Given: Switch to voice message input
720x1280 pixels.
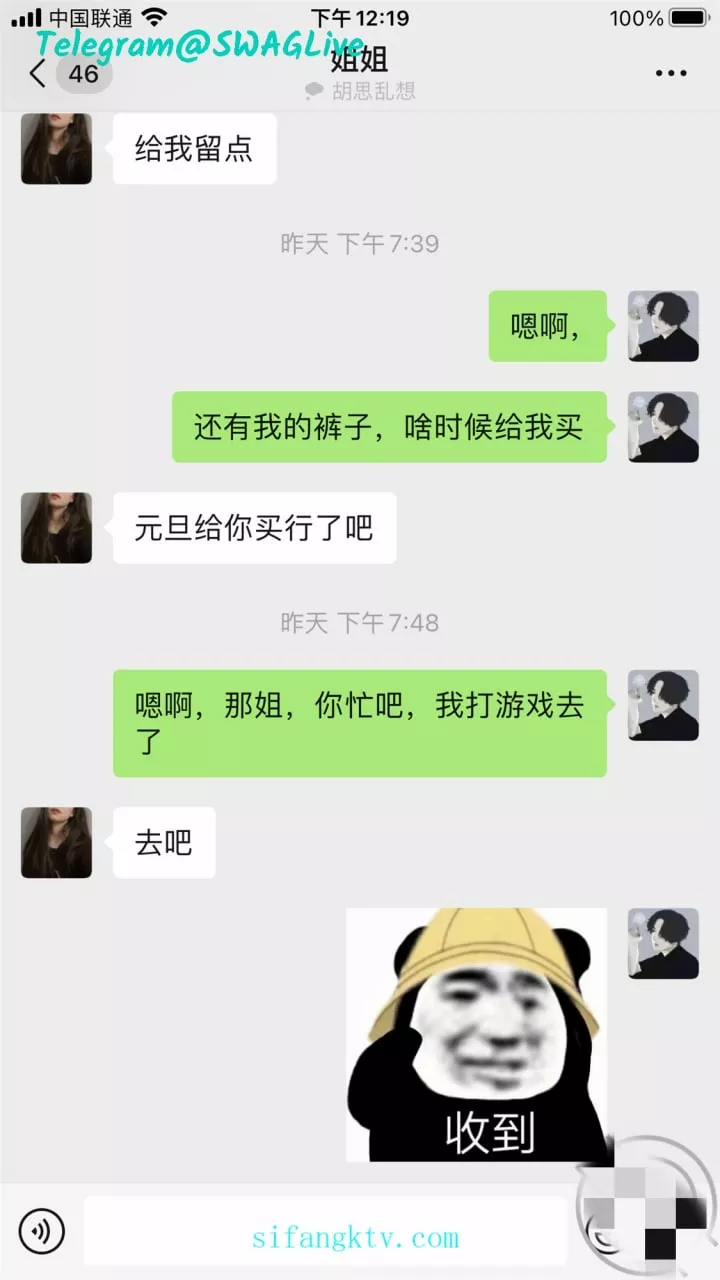Looking at the screenshot, I should (41, 1231).
